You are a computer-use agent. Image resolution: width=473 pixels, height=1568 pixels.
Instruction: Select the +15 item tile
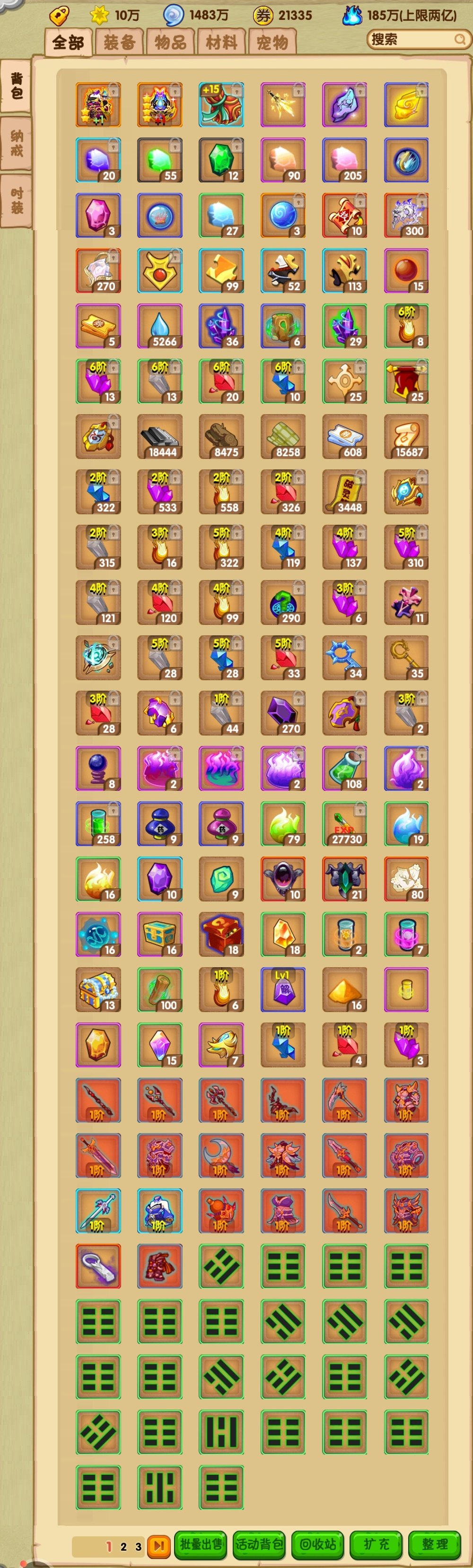point(221,104)
